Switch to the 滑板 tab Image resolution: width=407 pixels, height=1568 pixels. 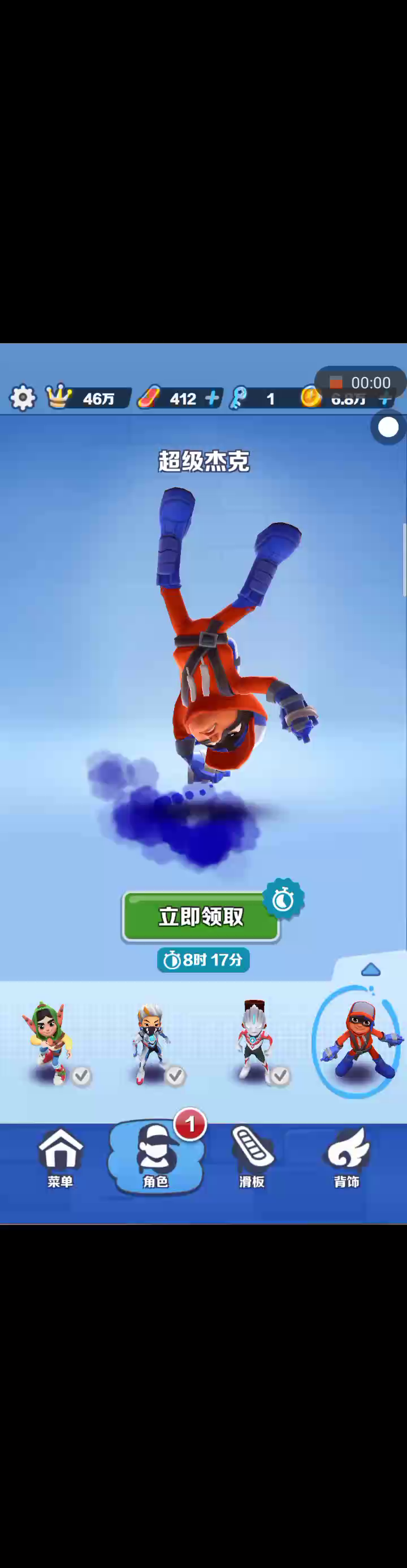(x=252, y=1158)
